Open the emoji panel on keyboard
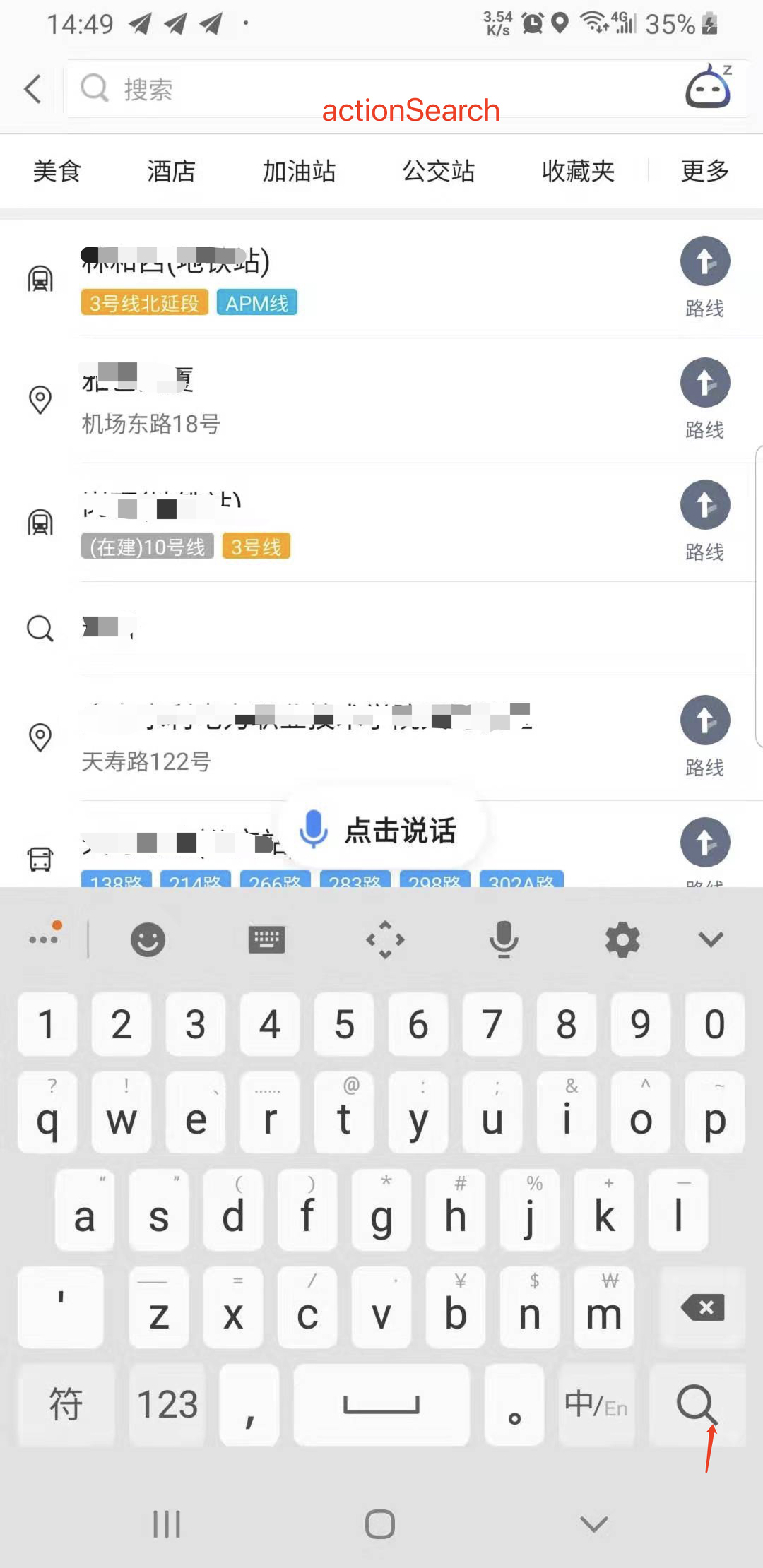763x1568 pixels. (x=148, y=939)
